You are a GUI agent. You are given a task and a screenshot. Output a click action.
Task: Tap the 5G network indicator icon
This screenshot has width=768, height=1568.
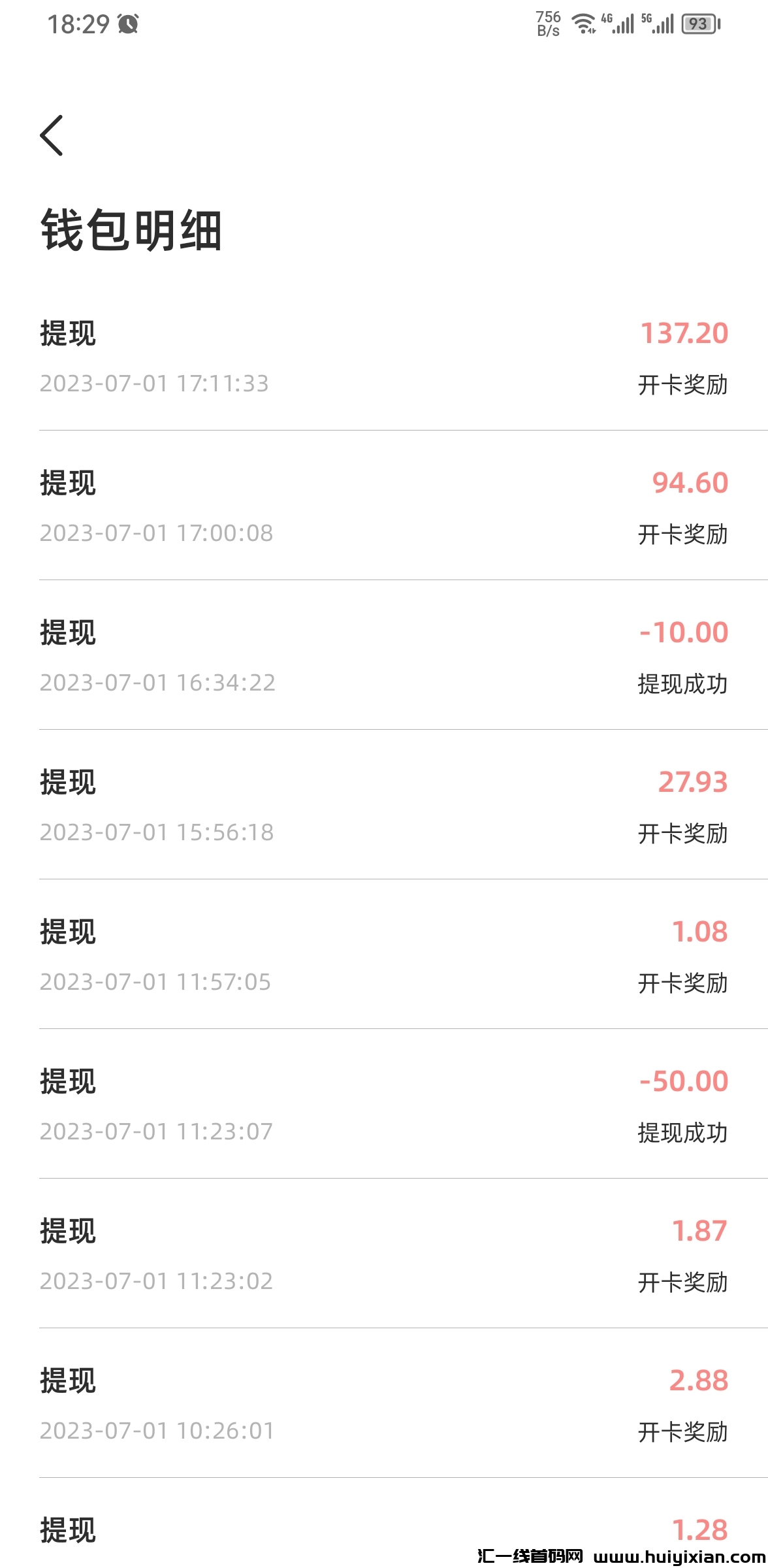[x=650, y=22]
